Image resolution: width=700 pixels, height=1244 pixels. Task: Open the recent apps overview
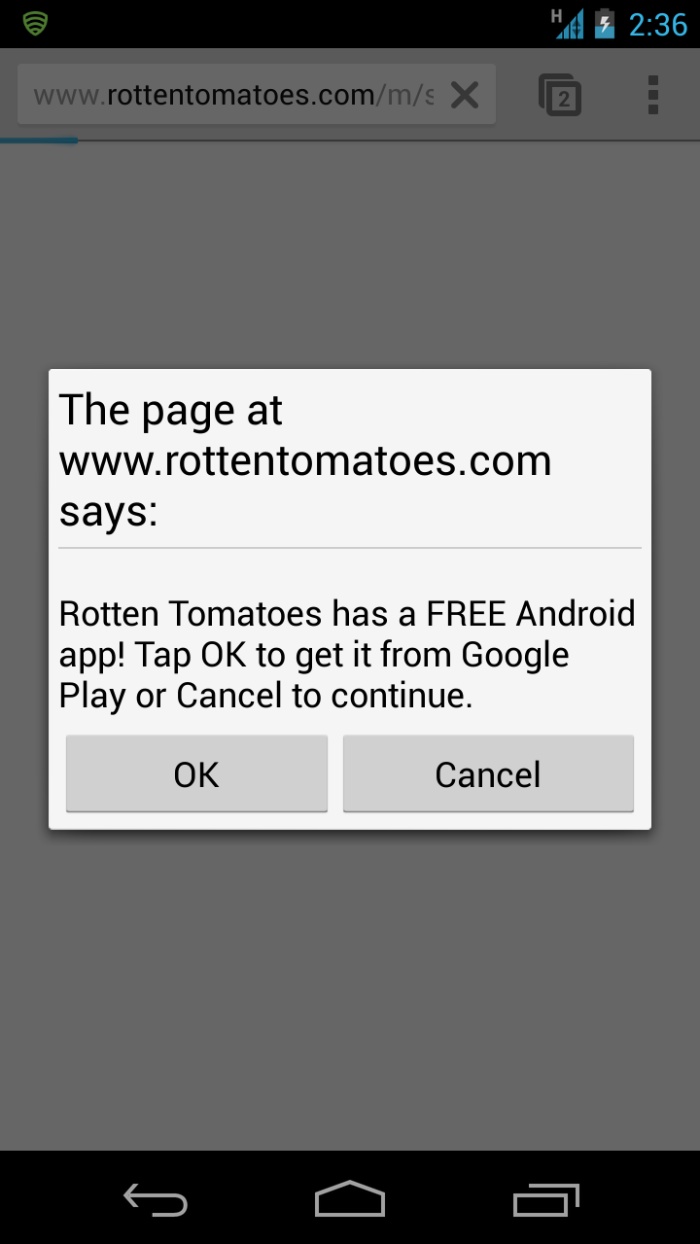[x=545, y=1198]
